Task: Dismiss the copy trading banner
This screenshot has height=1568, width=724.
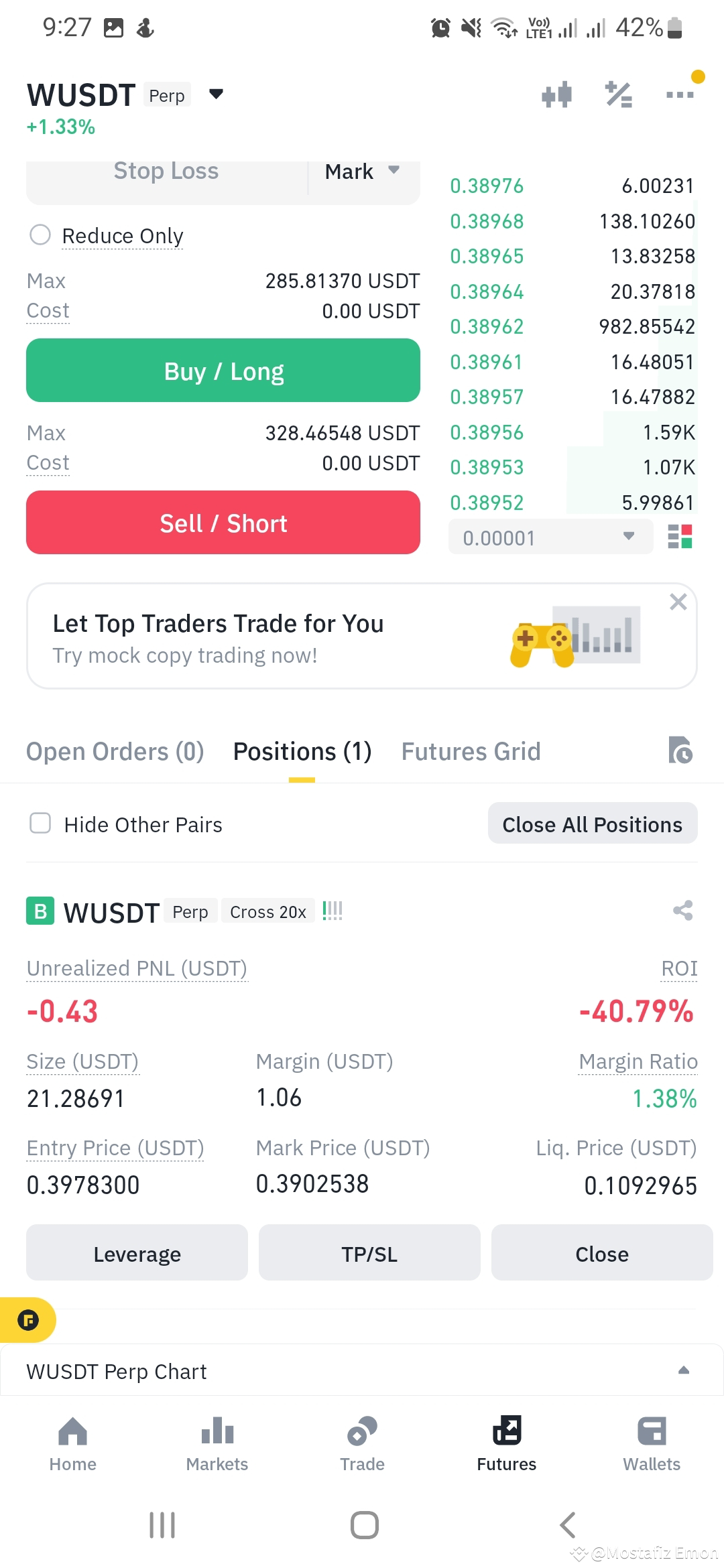Action: click(x=678, y=602)
